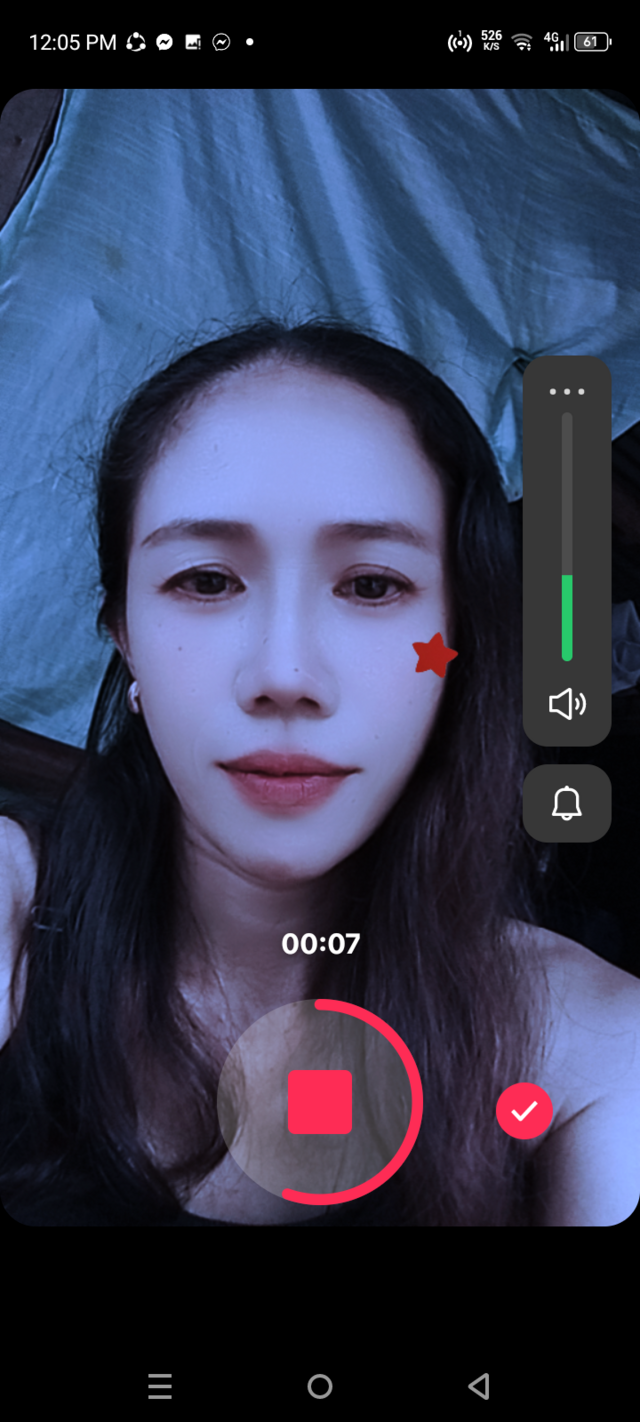Screen dimensions: 640x1422
Task: Open the recent apps menu
Action: click(160, 1386)
